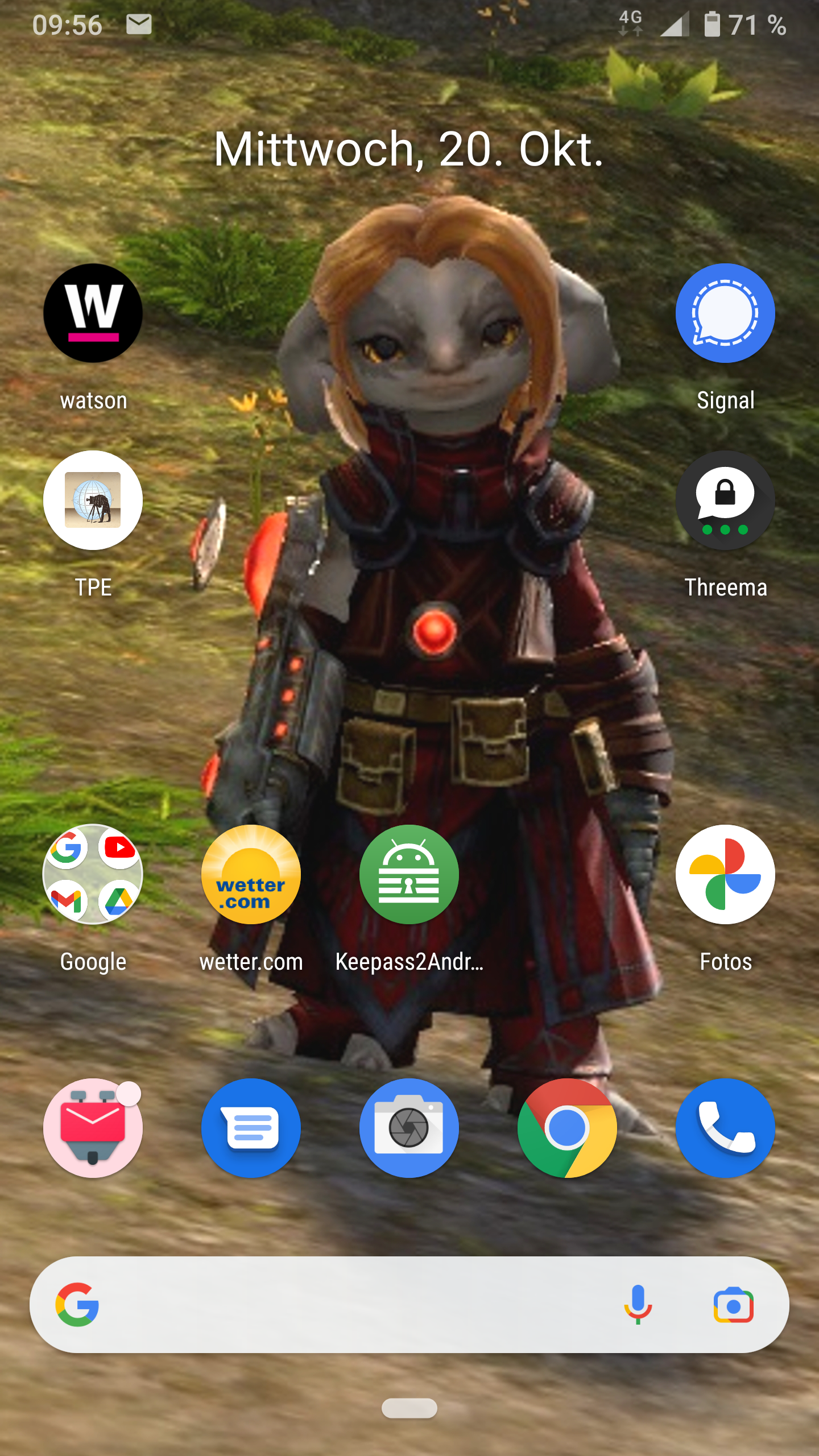Image resolution: width=819 pixels, height=1456 pixels.
Task: Start voice search with the microphone
Action: (638, 1305)
